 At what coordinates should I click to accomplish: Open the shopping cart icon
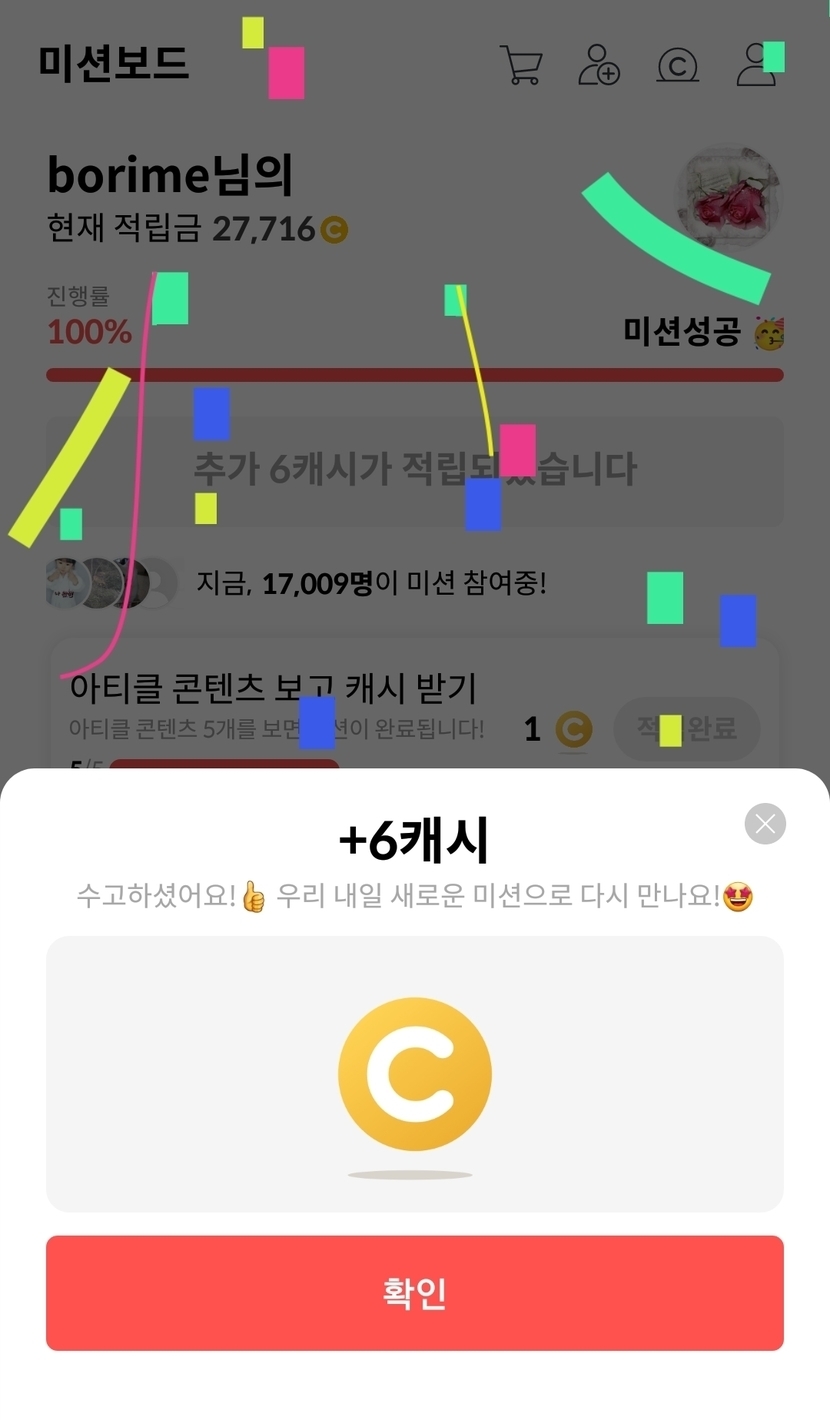pos(521,65)
